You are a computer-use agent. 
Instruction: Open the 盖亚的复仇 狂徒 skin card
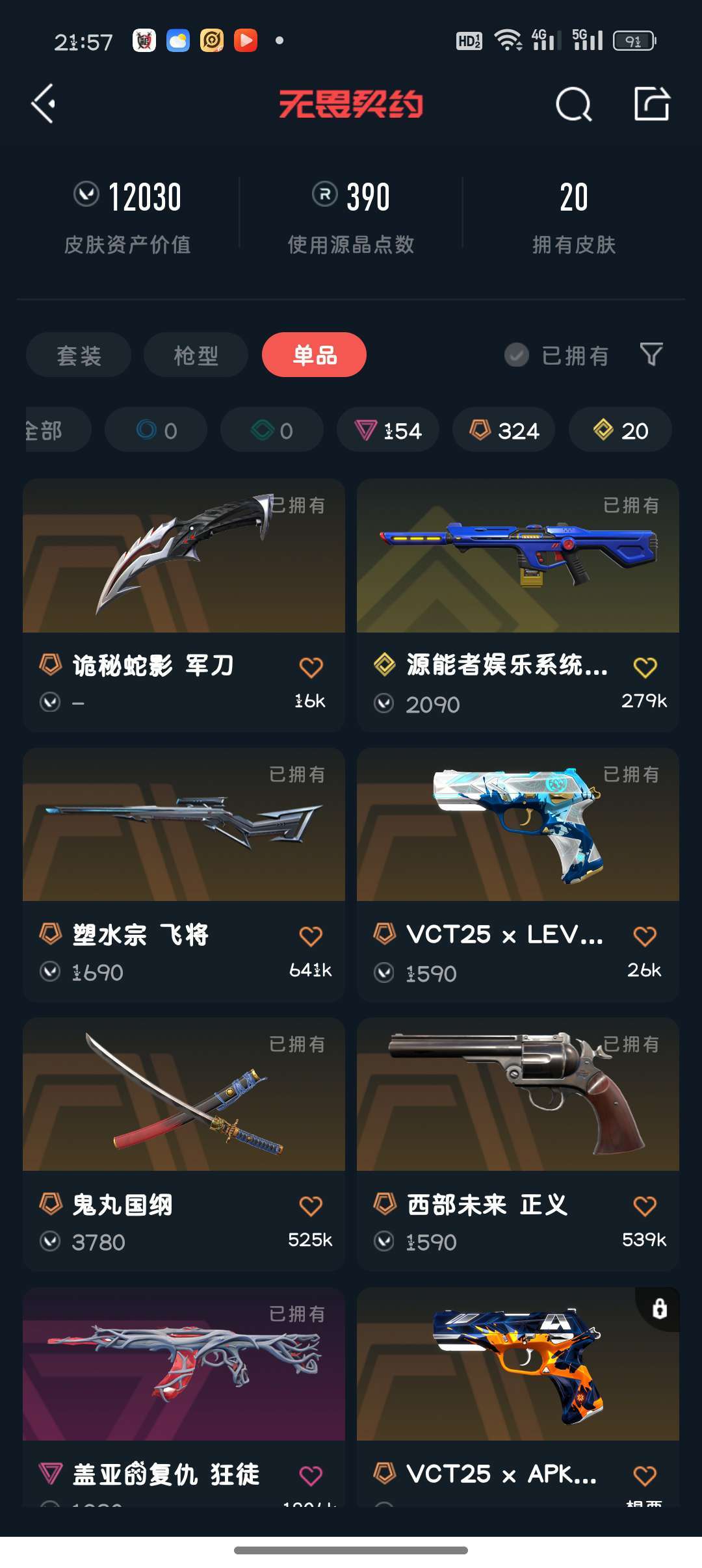tap(184, 1396)
